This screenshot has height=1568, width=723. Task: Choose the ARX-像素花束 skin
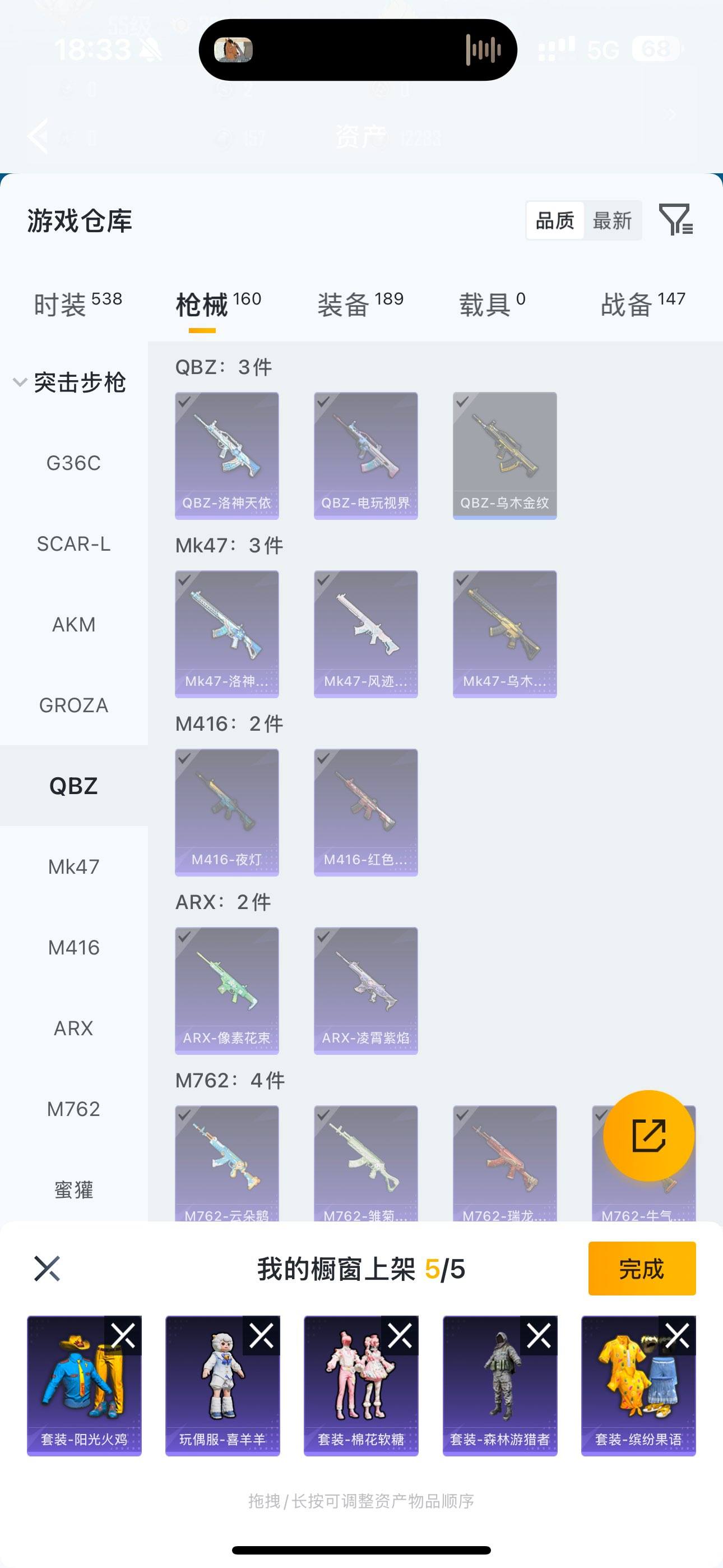click(227, 990)
